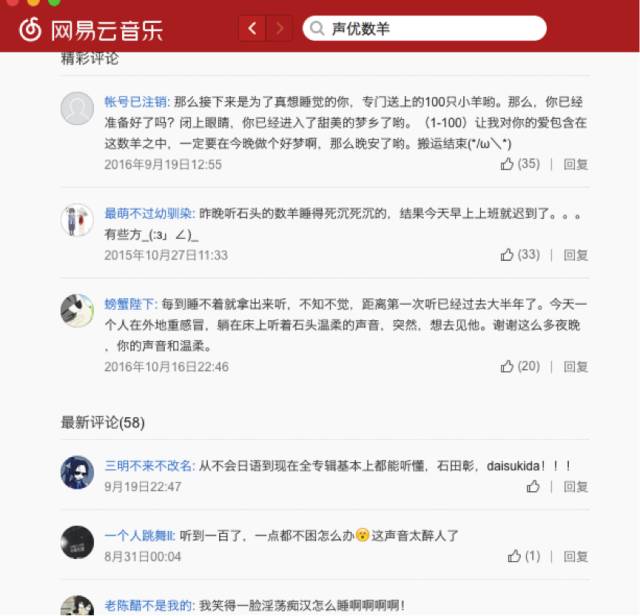Open the profile link of 螃蟹陛下
The height and width of the screenshot is (616, 640).
point(129,303)
